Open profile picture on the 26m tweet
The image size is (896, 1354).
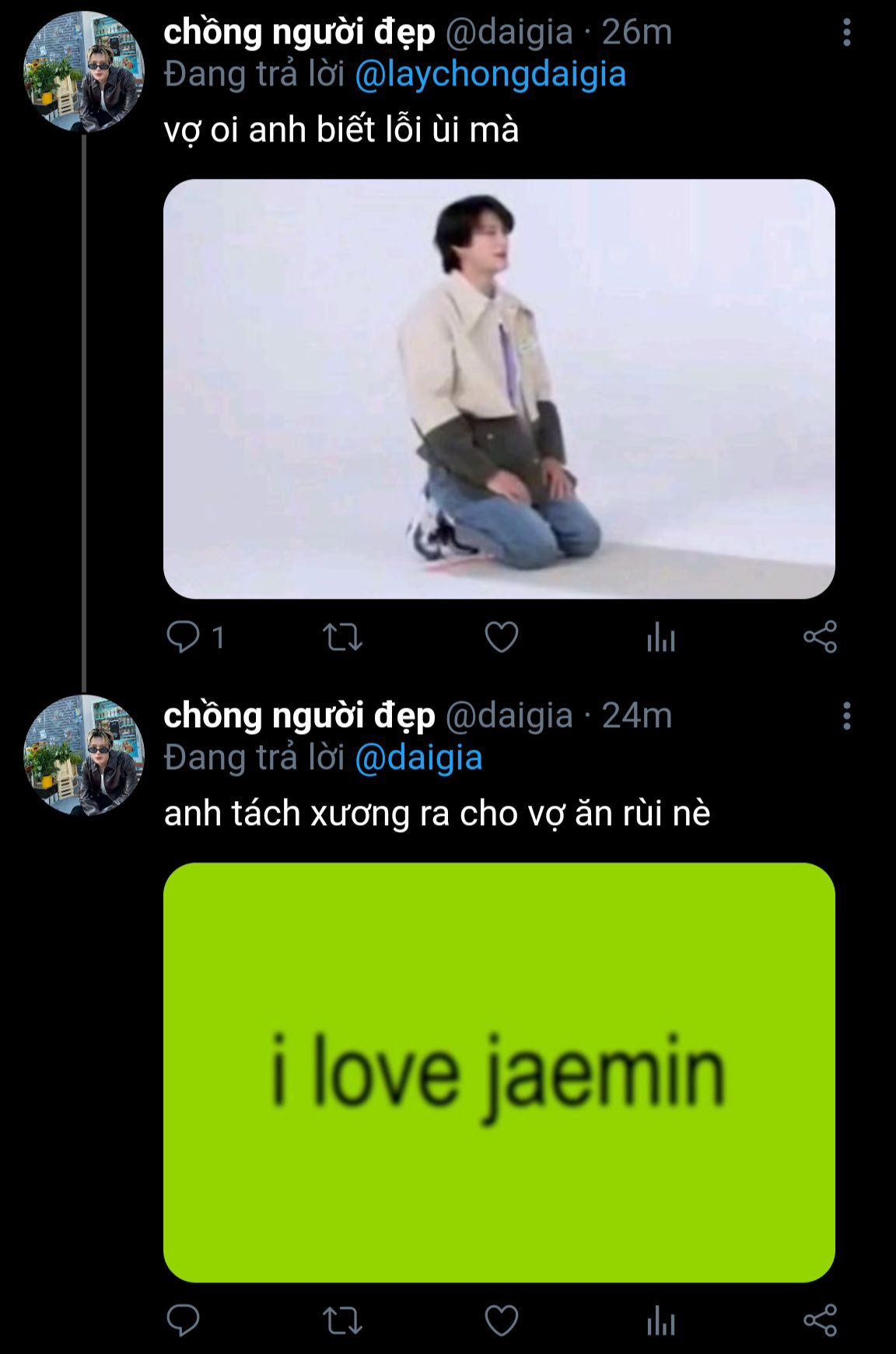pyautogui.click(x=84, y=72)
